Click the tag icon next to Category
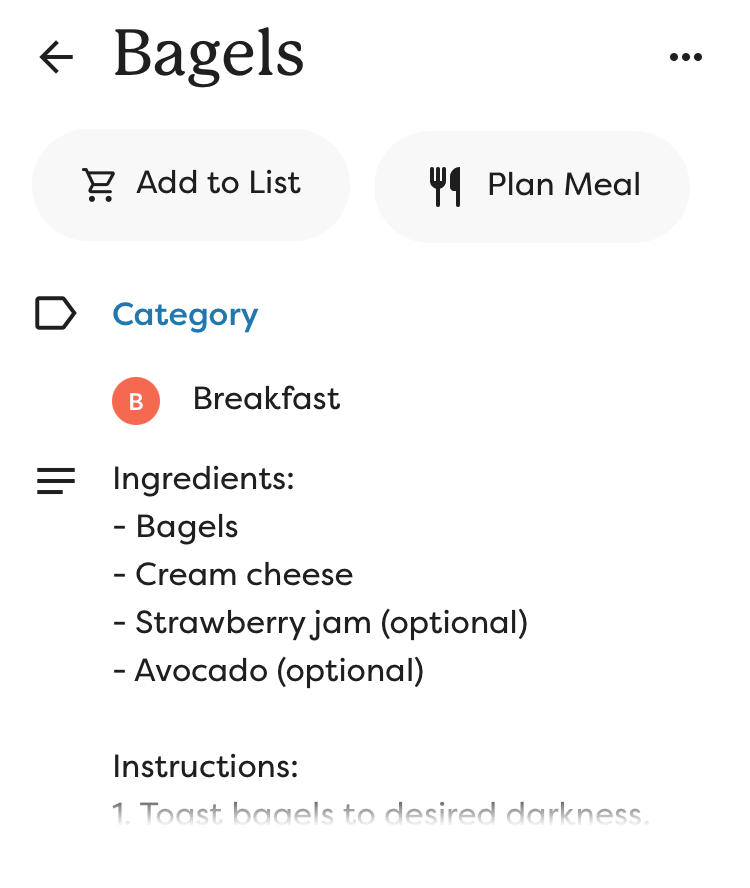Screen dimensions: 750x888 (55, 313)
